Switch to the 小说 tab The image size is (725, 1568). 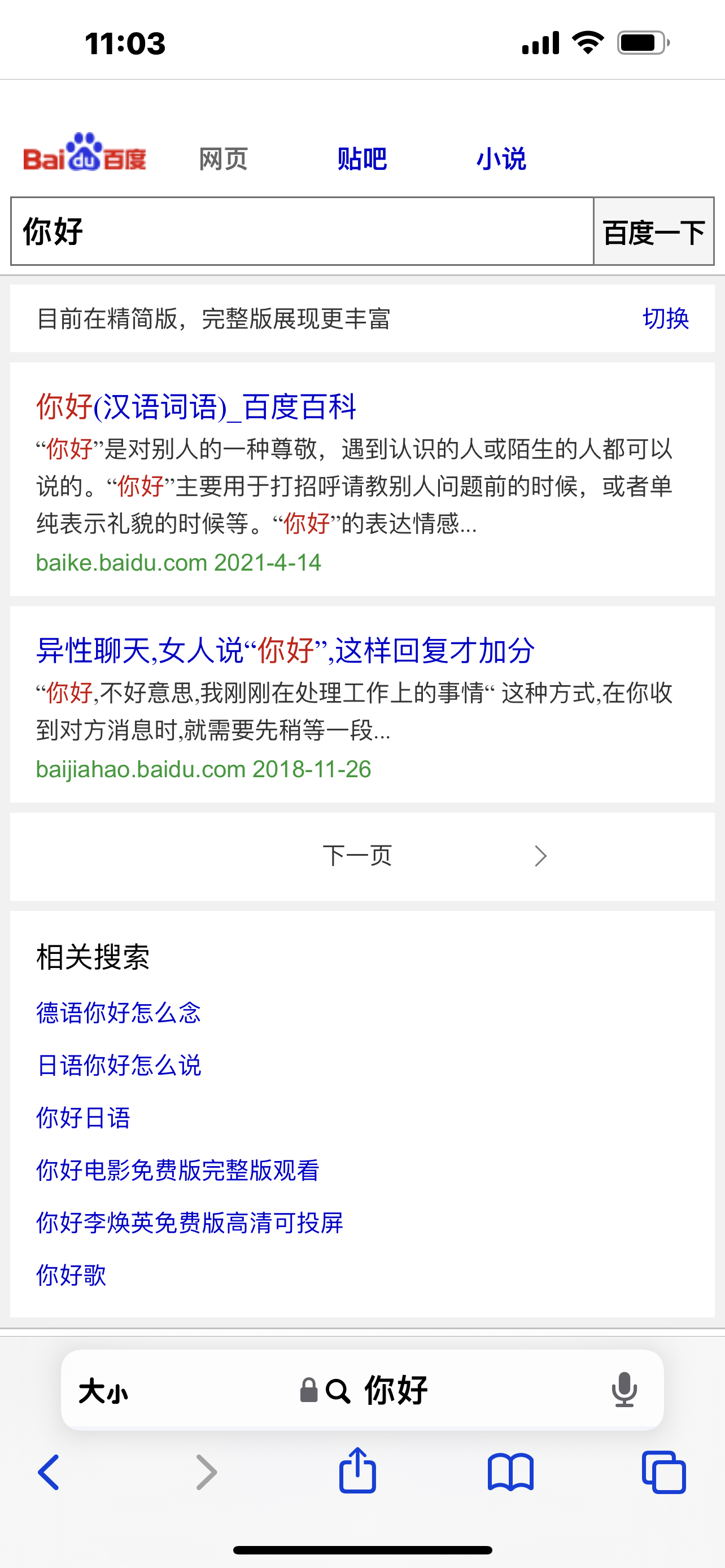[x=500, y=159]
